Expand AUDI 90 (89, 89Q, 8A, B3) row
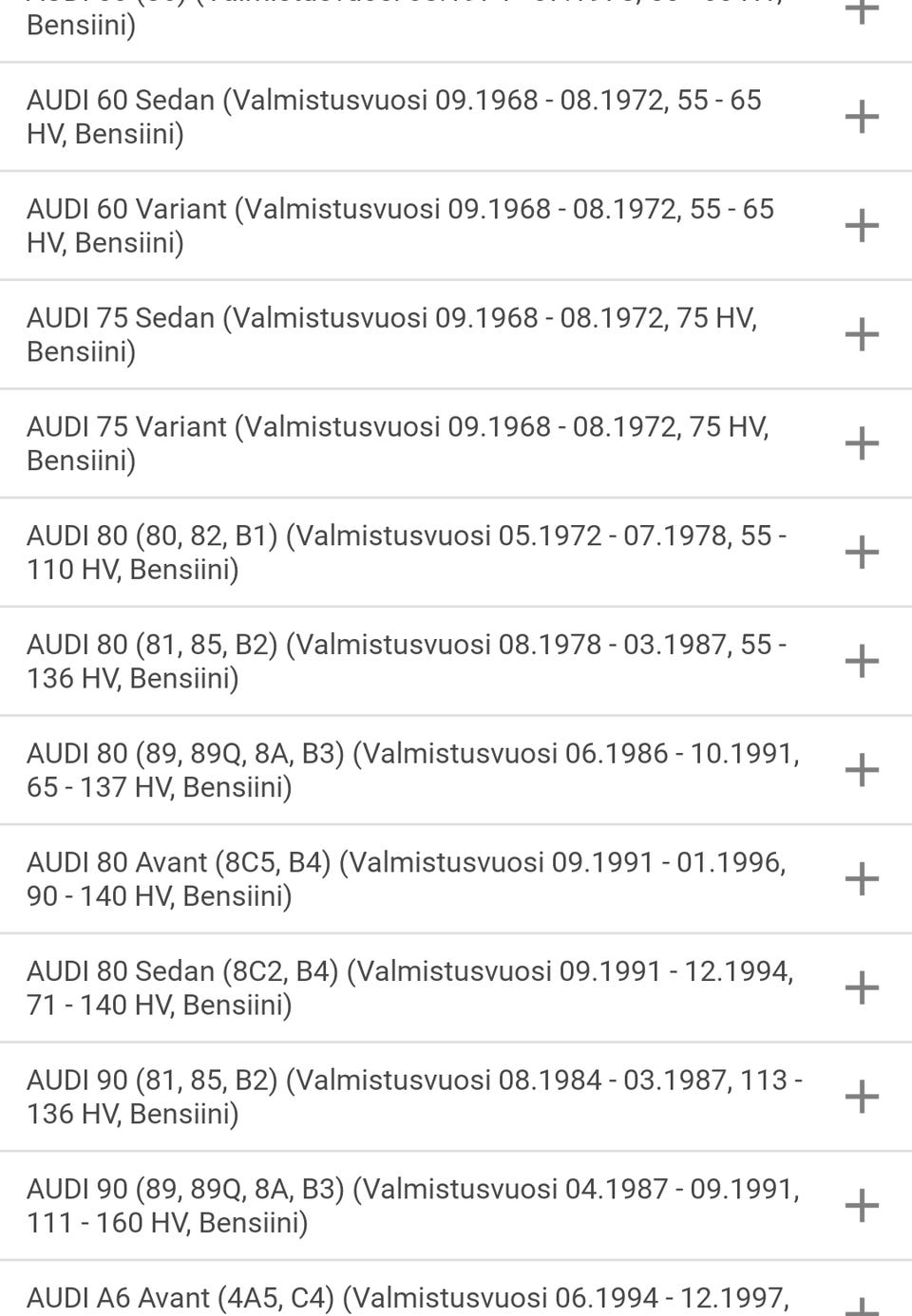 (861, 1206)
